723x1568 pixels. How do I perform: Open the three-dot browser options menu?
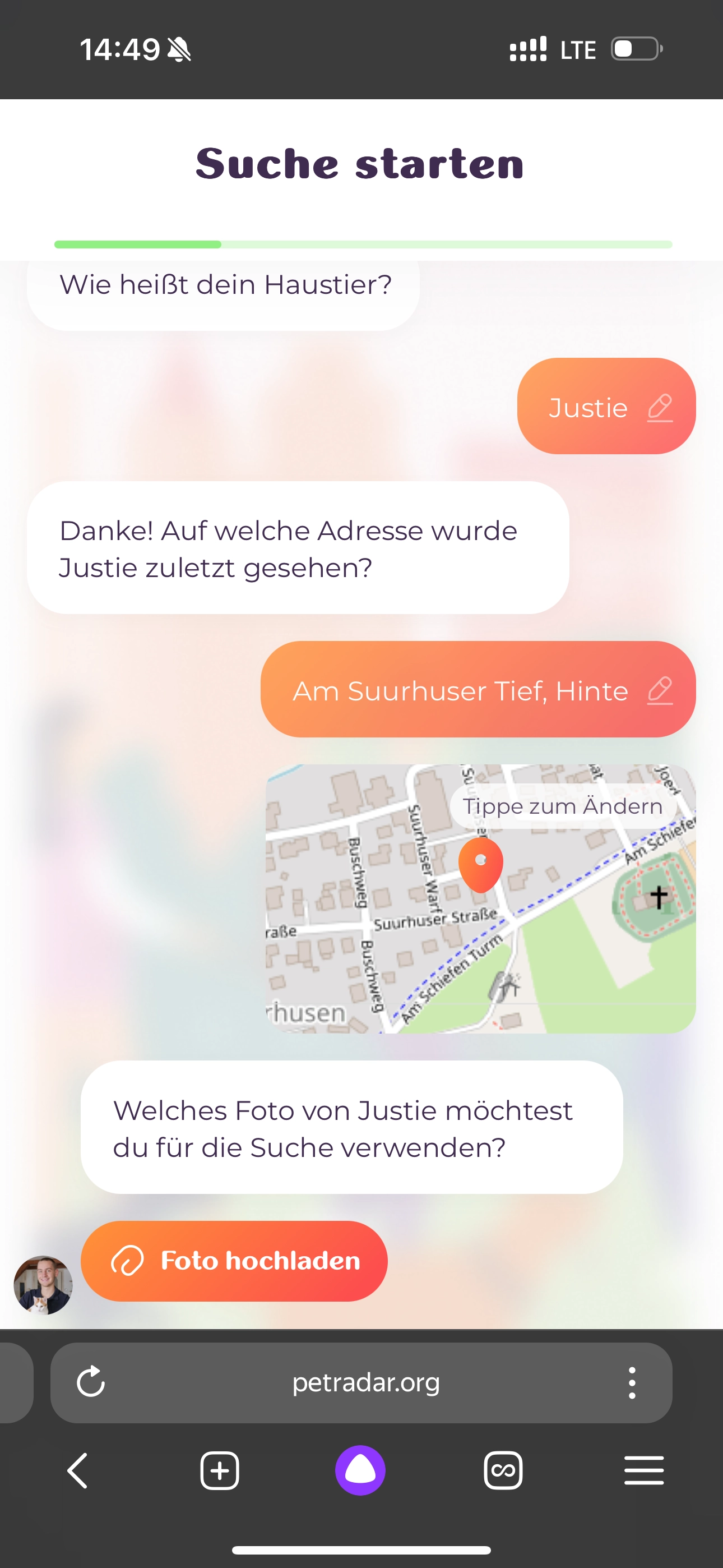[632, 1383]
